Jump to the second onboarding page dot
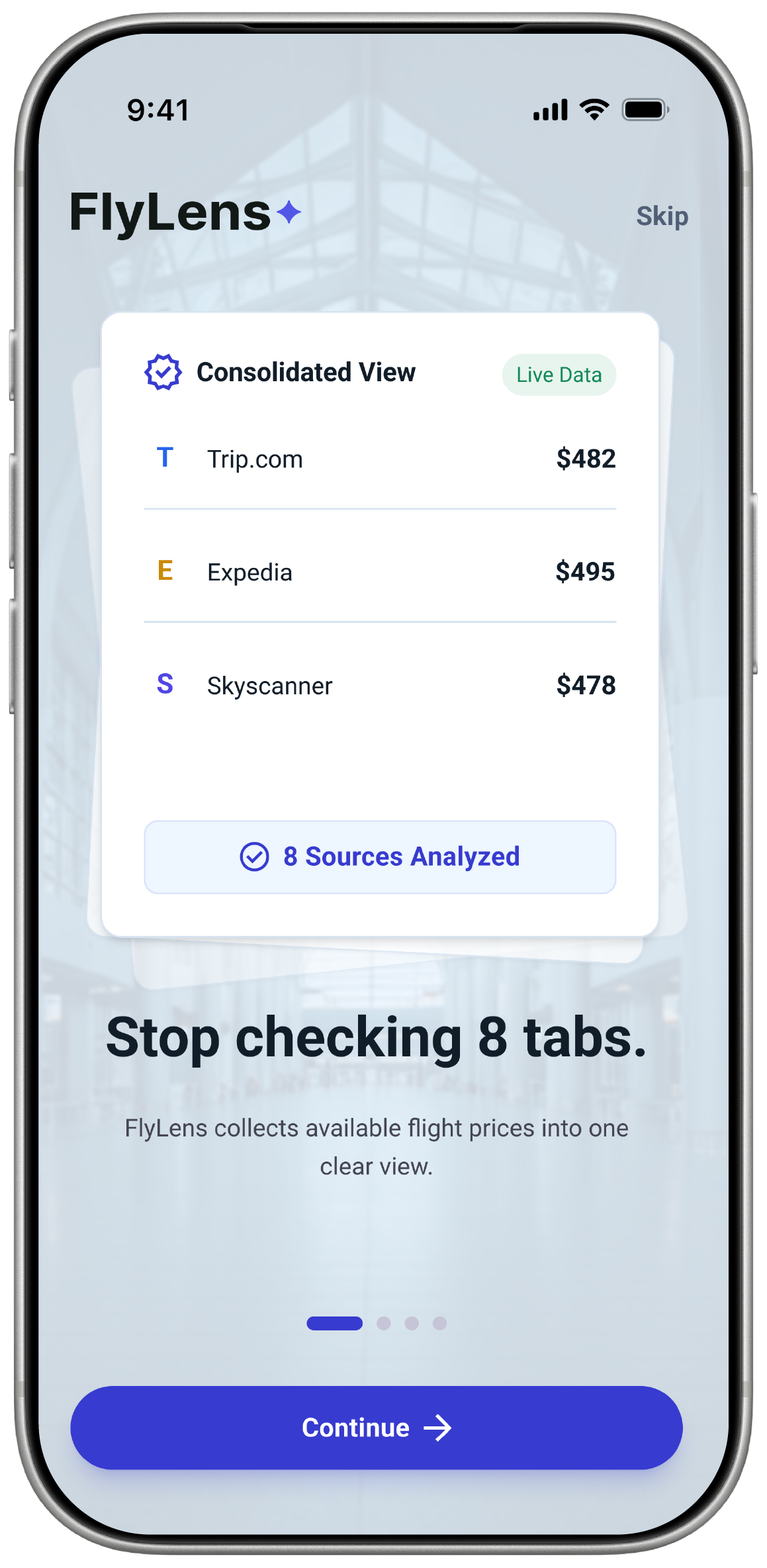The width and height of the screenshot is (767, 1568). point(384,1323)
